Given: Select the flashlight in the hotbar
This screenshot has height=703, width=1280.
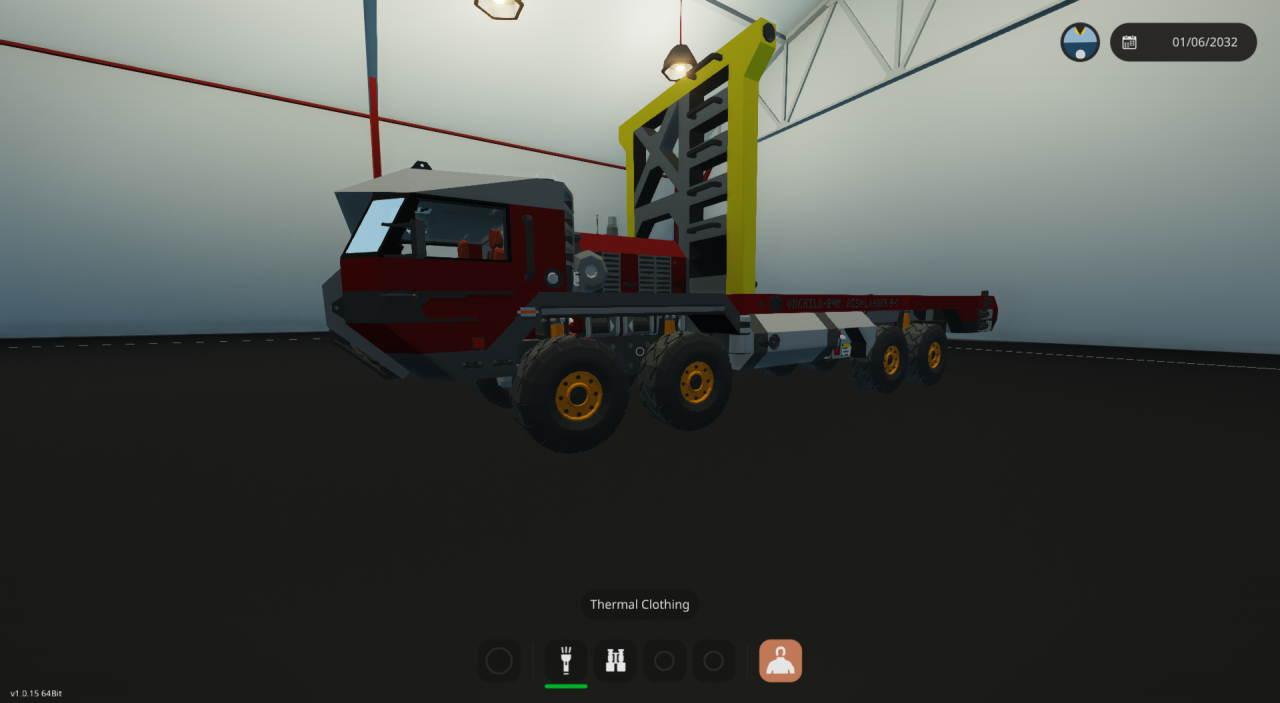Looking at the screenshot, I should coord(566,661).
